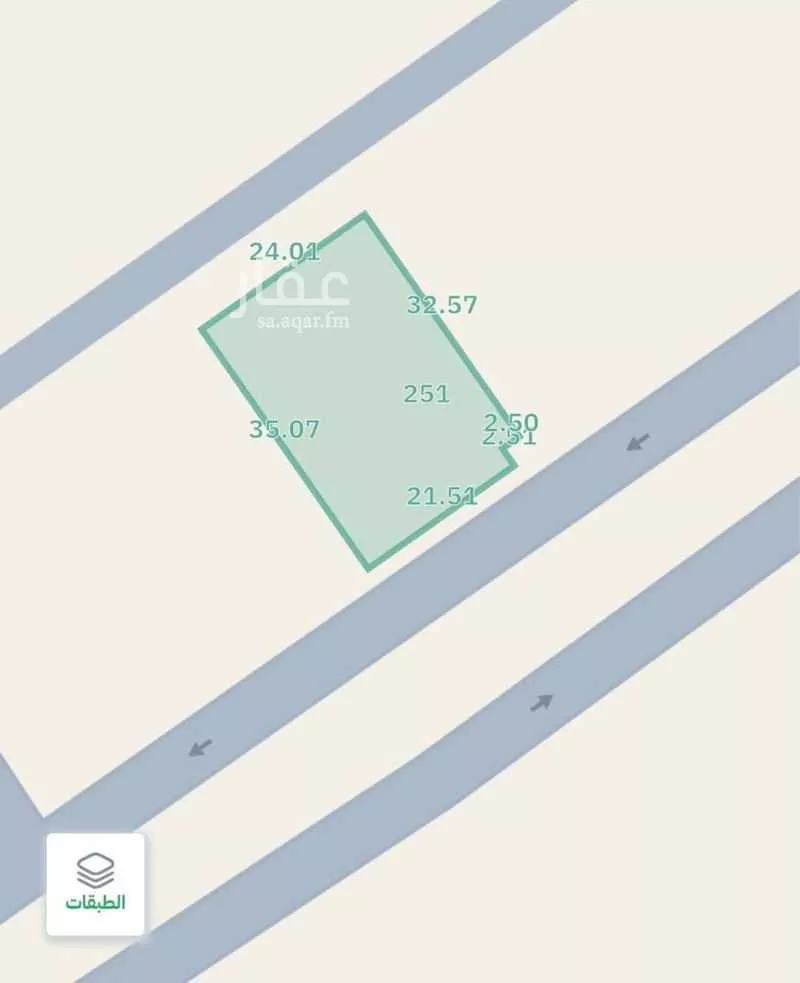Click the dimension label 21.51
800x983 pixels.
pyautogui.click(x=443, y=494)
